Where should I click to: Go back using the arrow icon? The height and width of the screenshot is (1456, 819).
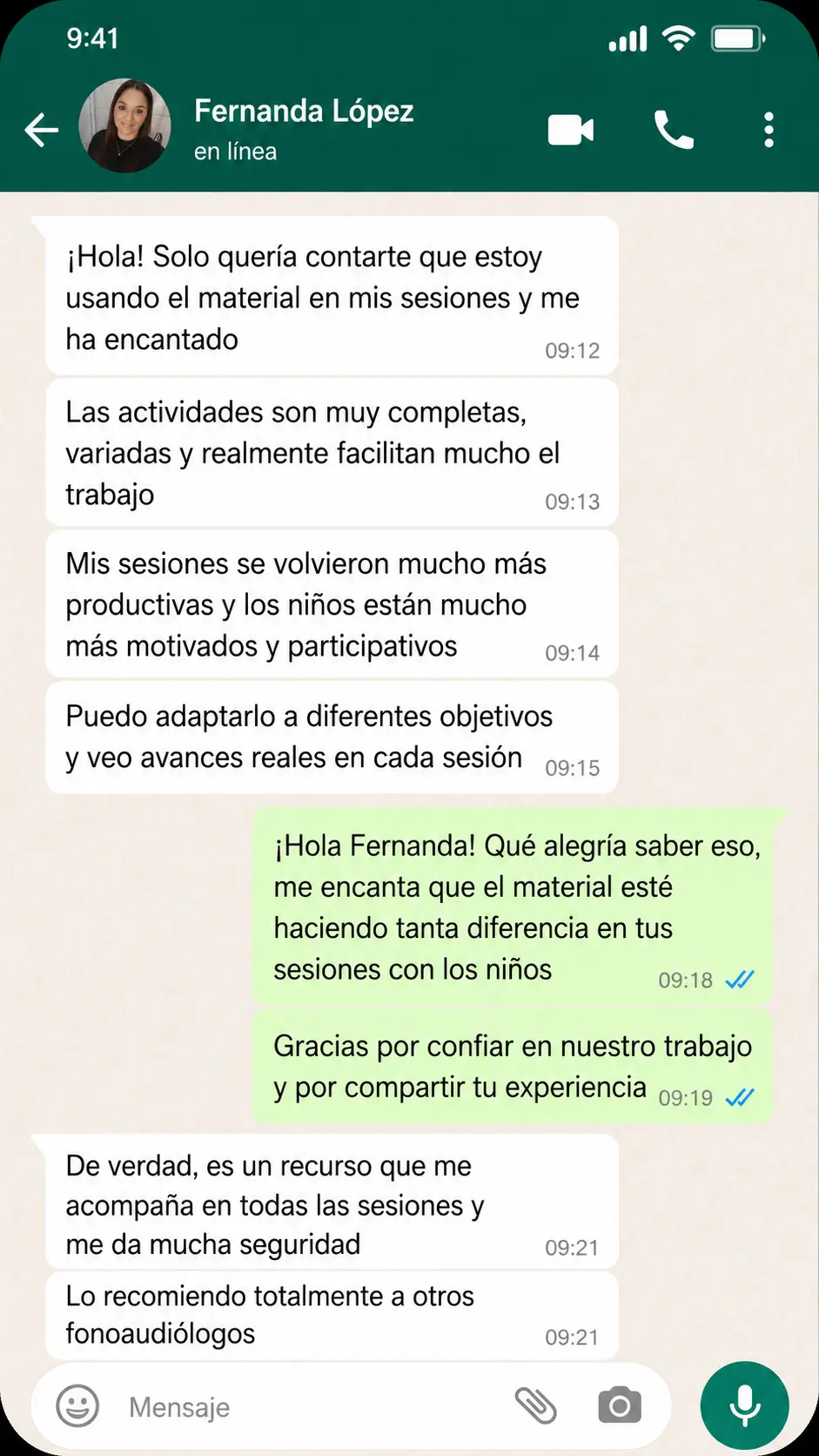(41, 130)
